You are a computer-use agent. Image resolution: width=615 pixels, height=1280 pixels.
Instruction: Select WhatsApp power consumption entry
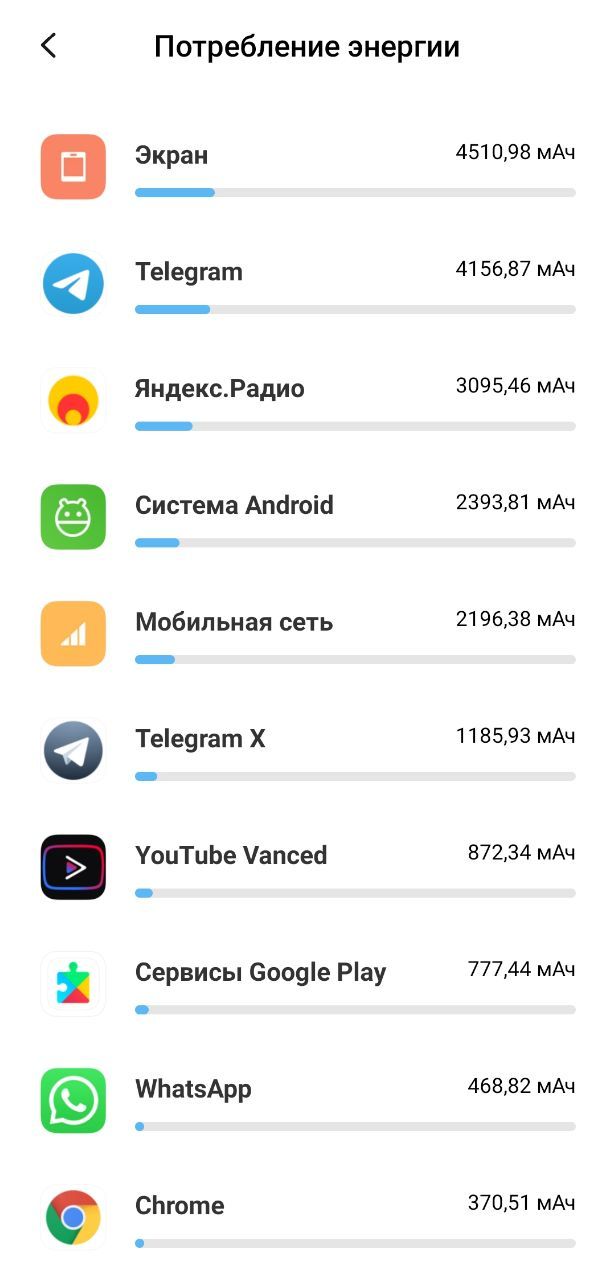pyautogui.click(x=307, y=1101)
